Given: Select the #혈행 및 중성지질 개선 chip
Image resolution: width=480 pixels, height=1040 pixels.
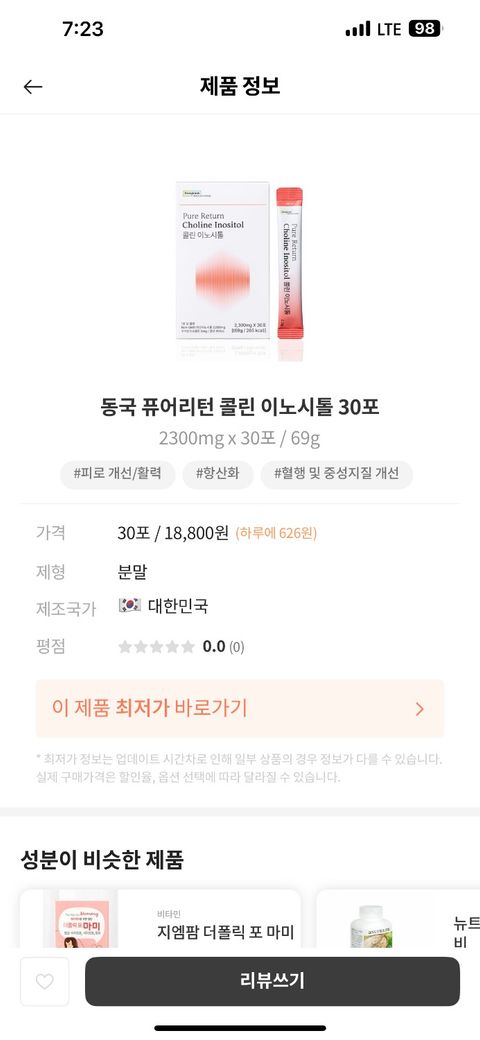Looking at the screenshot, I should (336, 474).
